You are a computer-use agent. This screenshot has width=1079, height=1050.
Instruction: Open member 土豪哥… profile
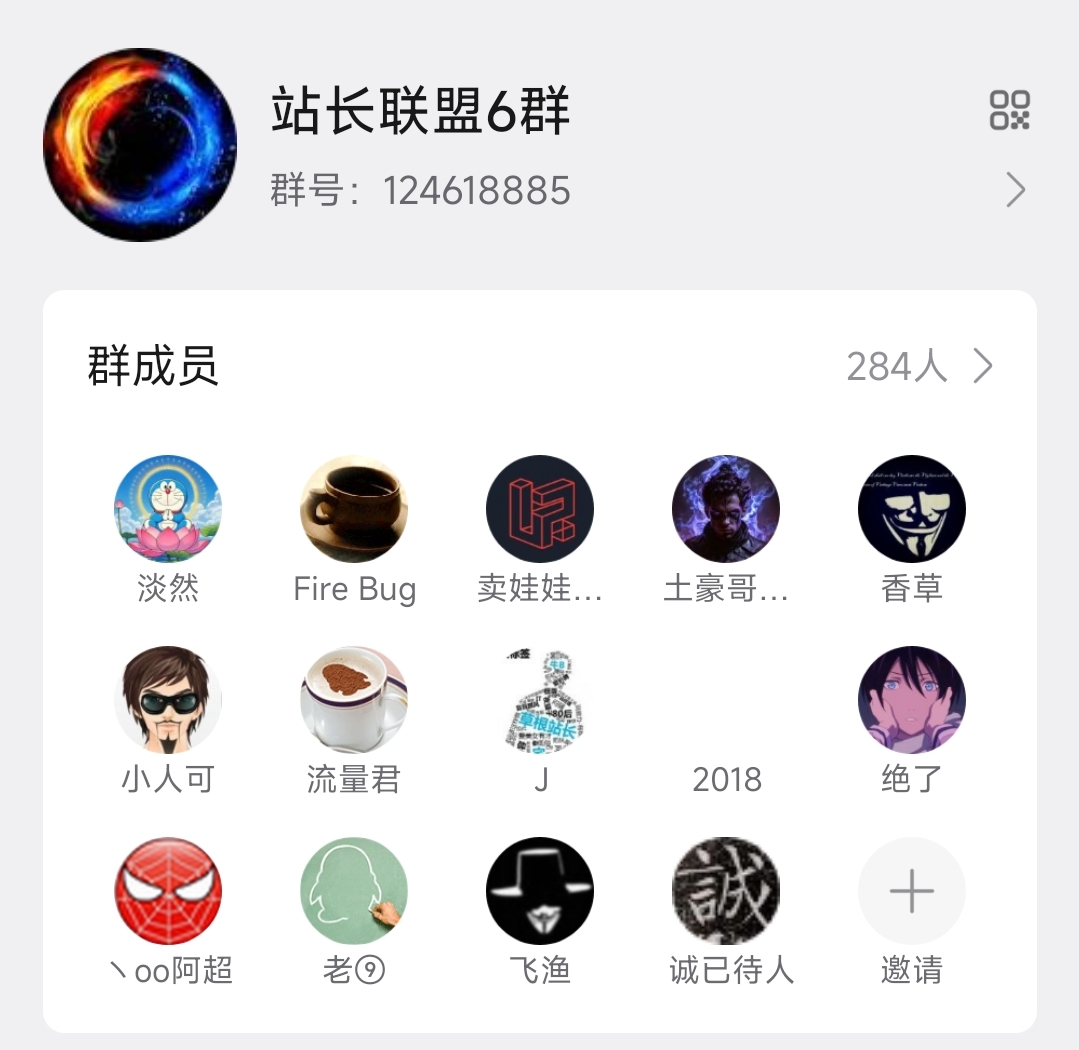point(726,509)
